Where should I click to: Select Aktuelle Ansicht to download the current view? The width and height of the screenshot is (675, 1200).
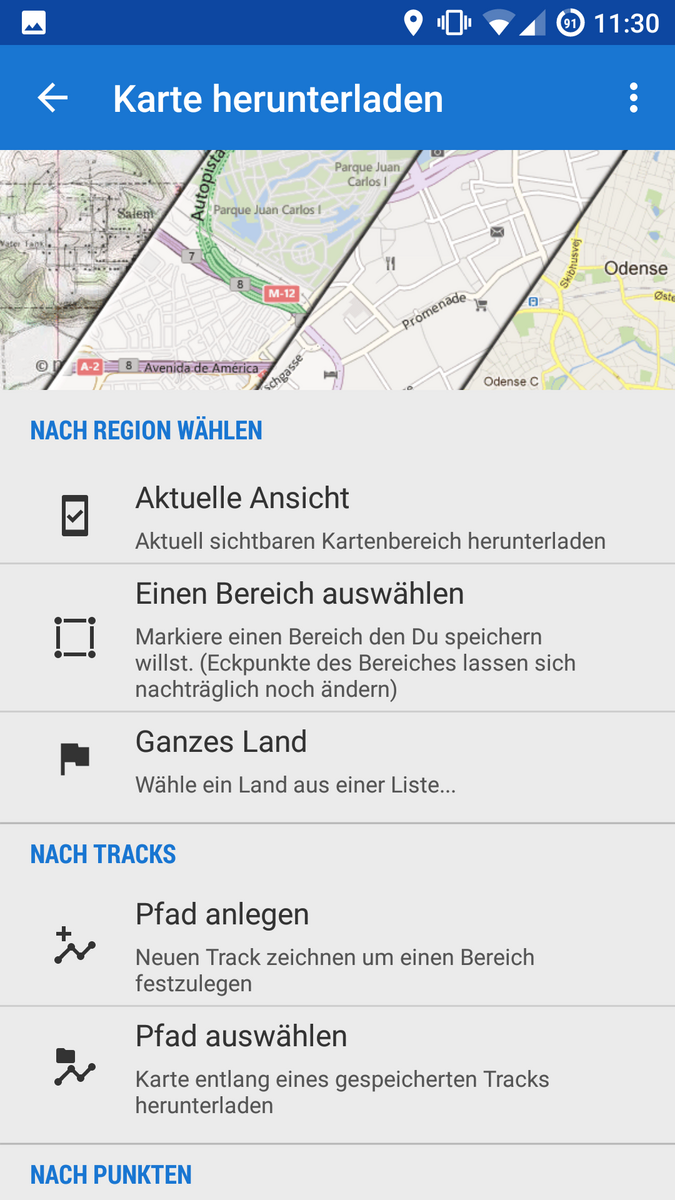337,517
